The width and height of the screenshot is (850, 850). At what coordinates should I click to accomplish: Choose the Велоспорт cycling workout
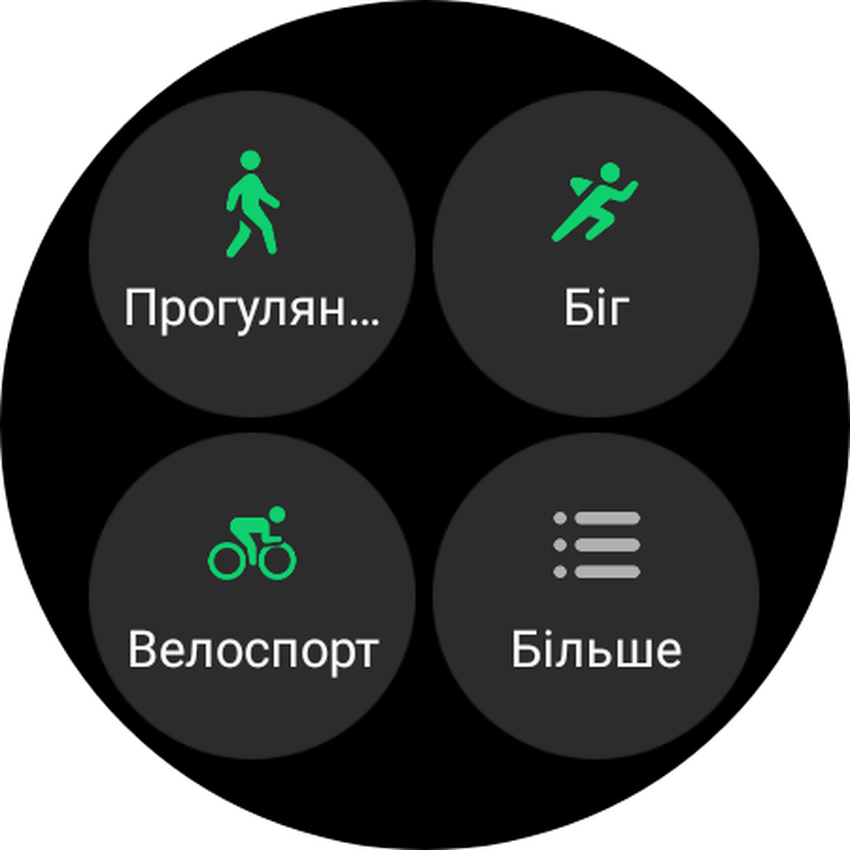pos(252,596)
